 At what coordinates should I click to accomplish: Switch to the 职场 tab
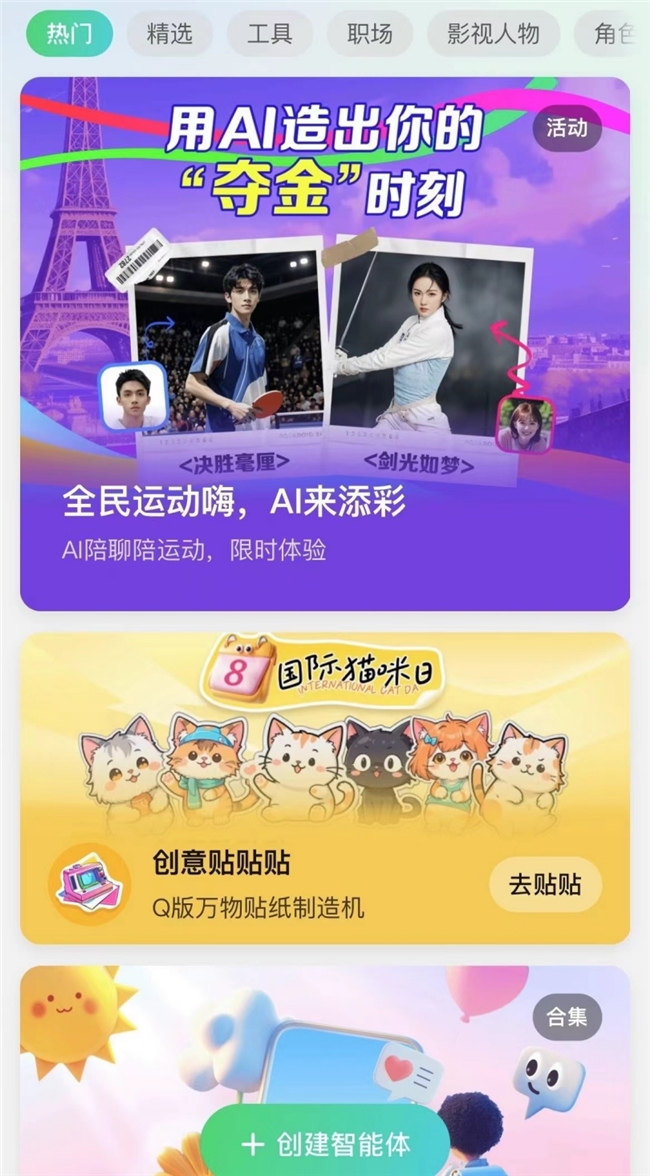[x=370, y=34]
